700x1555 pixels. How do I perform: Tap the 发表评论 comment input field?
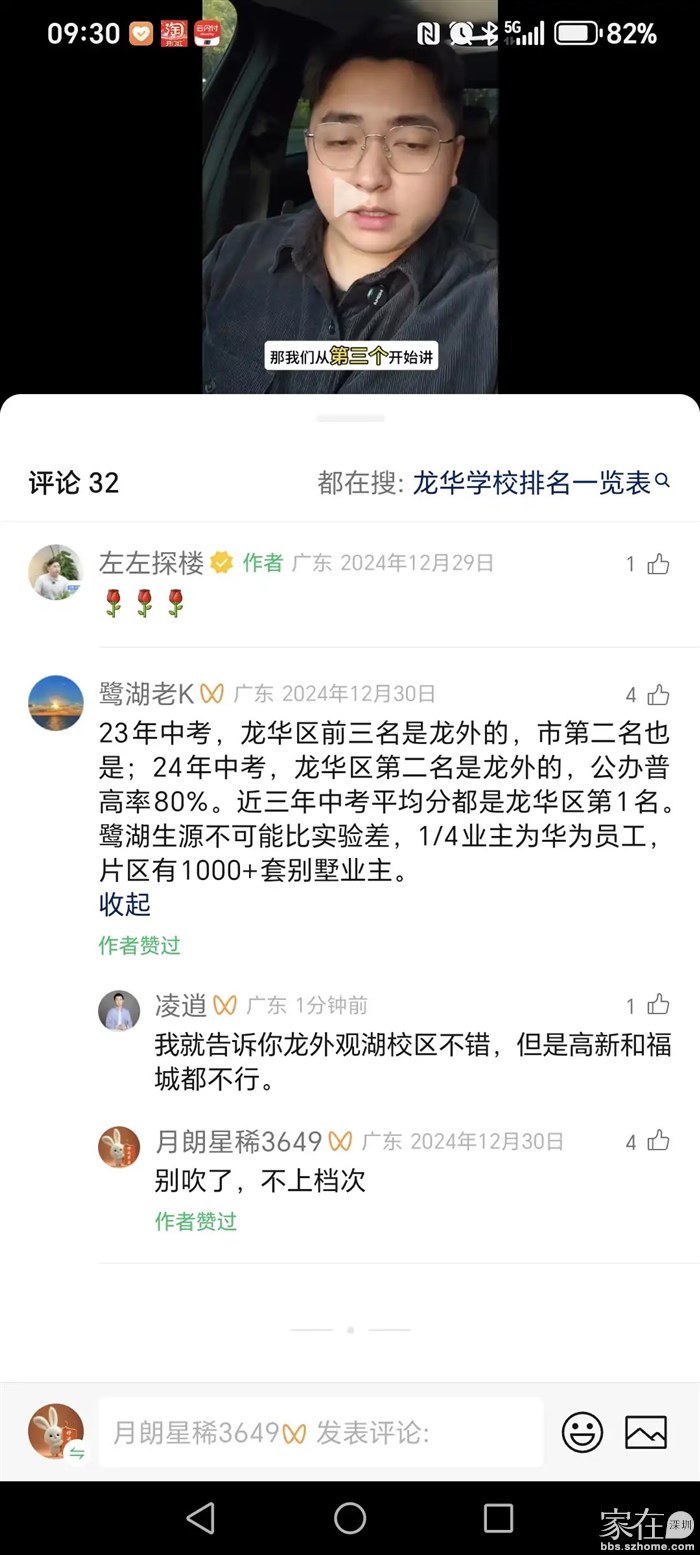point(320,1432)
